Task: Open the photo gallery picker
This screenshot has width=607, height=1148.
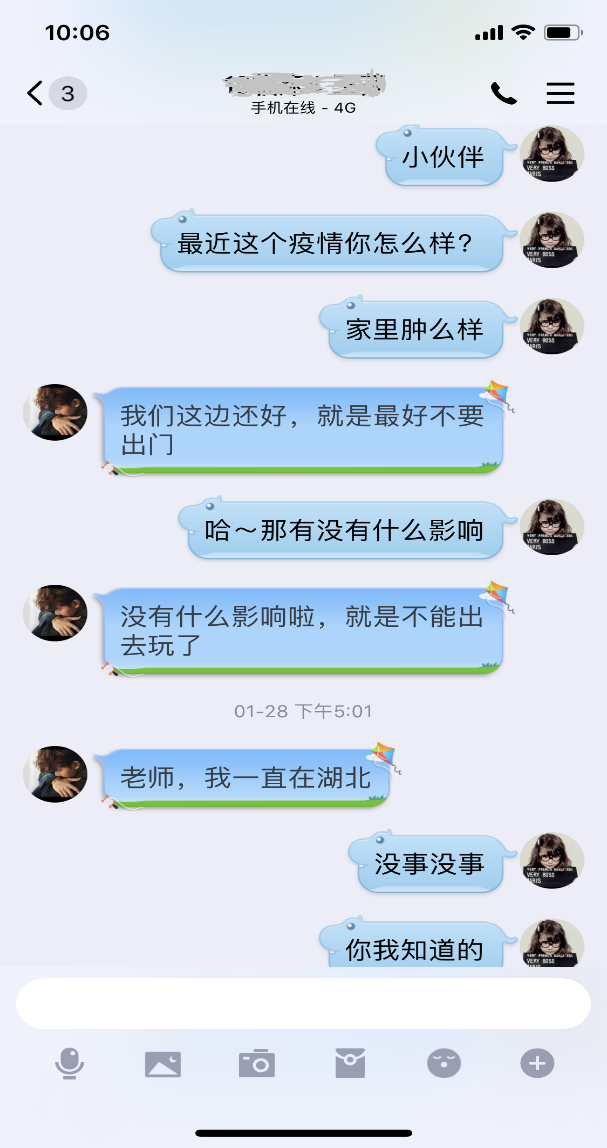Action: coord(163,1063)
